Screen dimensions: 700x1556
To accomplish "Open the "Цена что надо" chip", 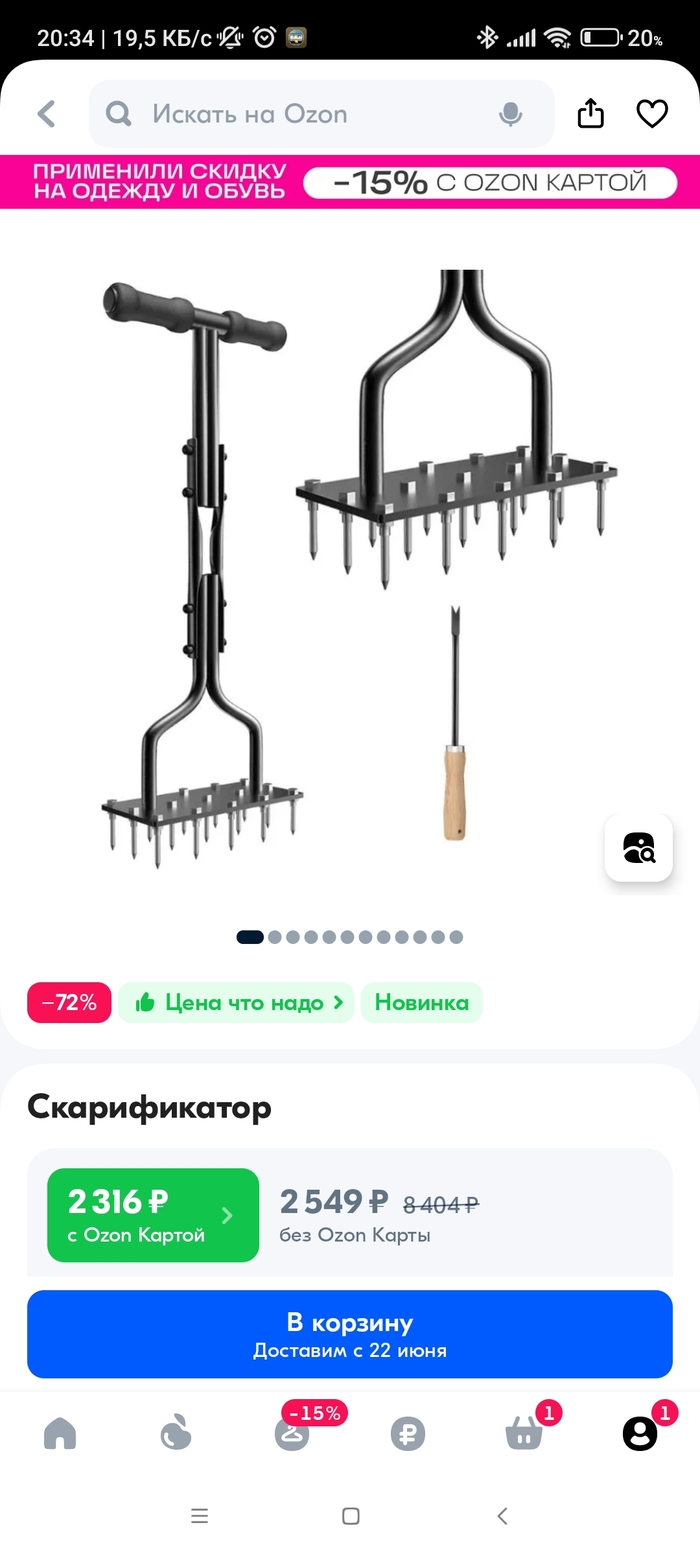I will coord(236,1002).
